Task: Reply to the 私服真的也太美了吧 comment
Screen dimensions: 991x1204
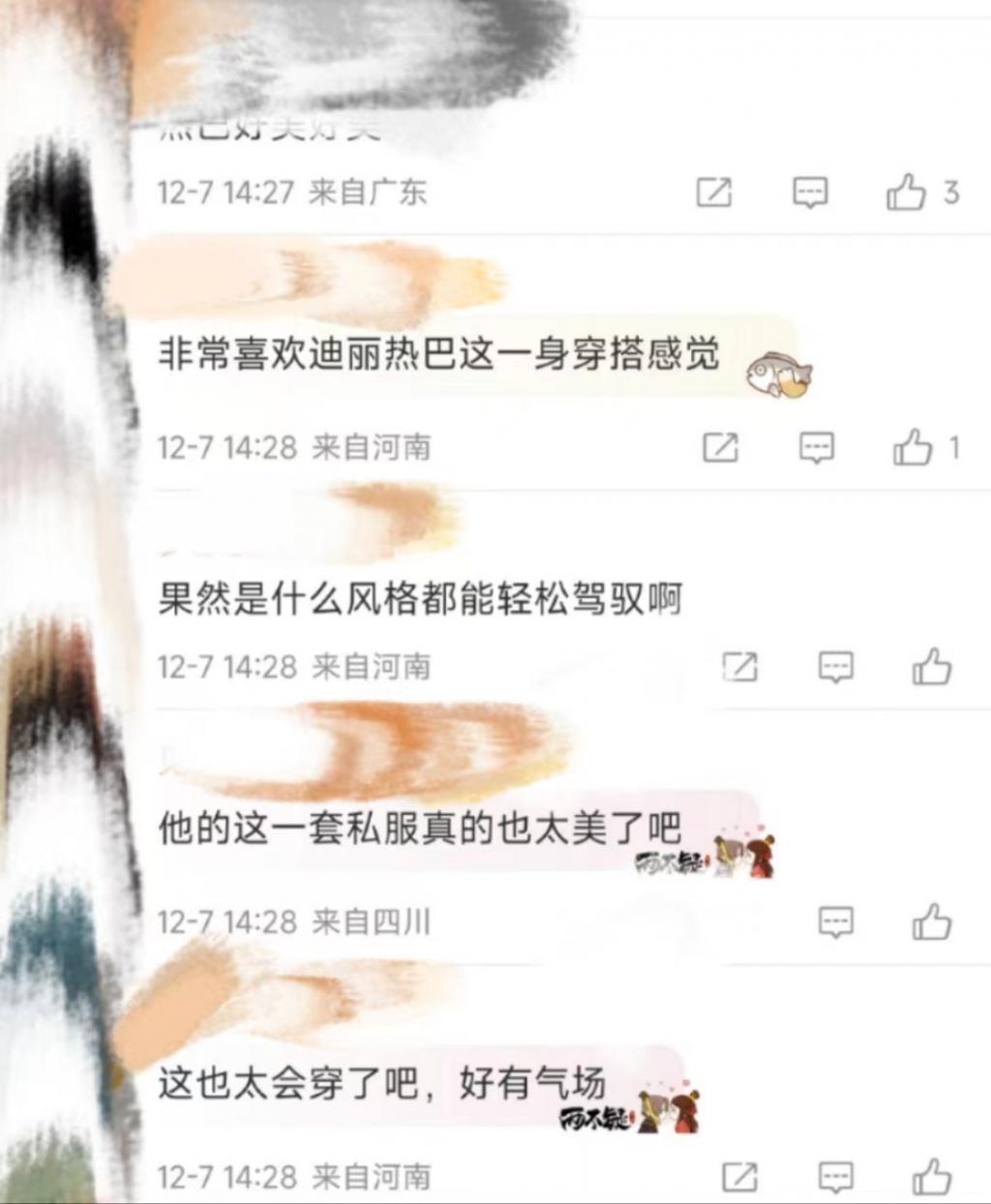Action: point(836,921)
